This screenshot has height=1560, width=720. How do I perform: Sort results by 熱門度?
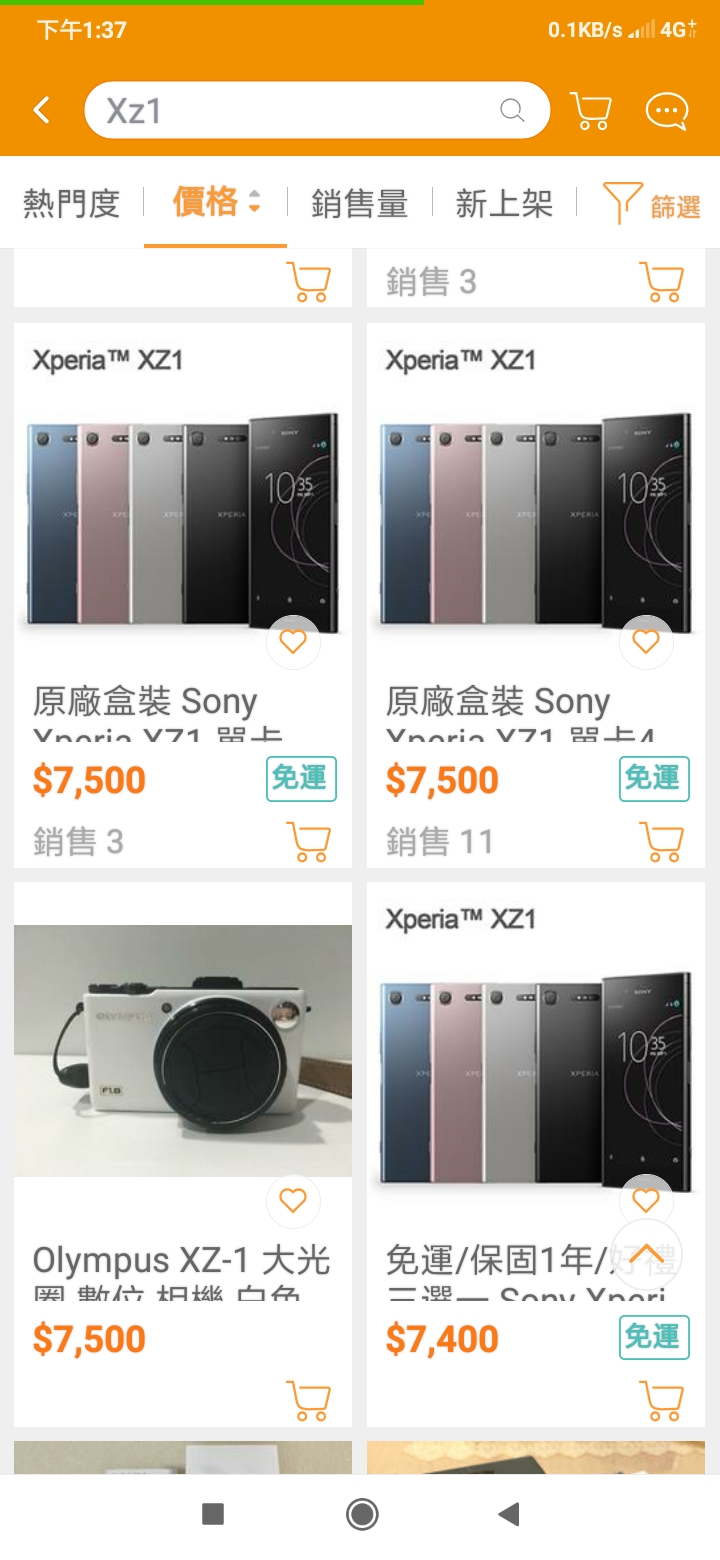[72, 204]
